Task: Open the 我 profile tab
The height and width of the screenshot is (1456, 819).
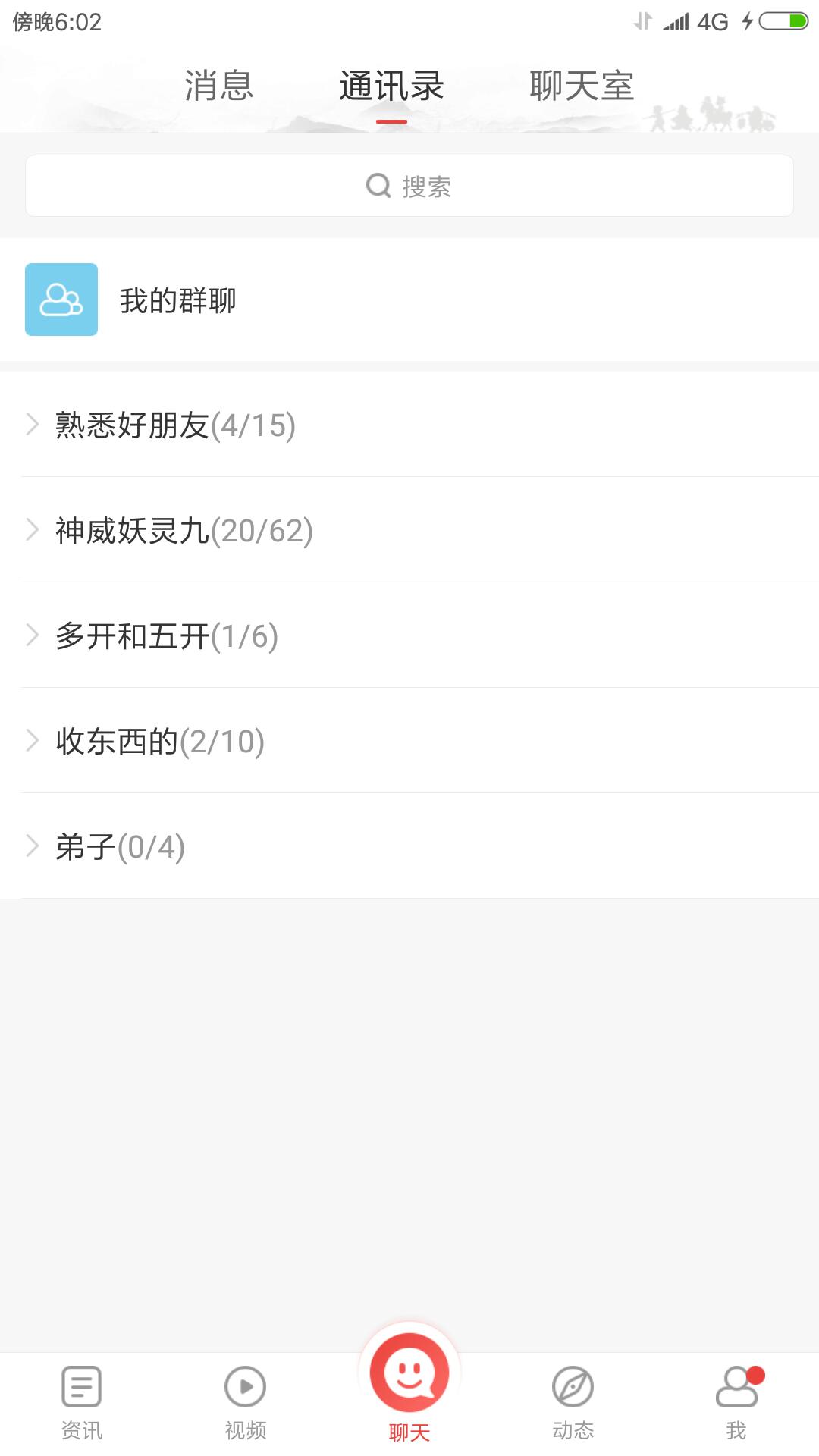Action: tap(737, 1403)
